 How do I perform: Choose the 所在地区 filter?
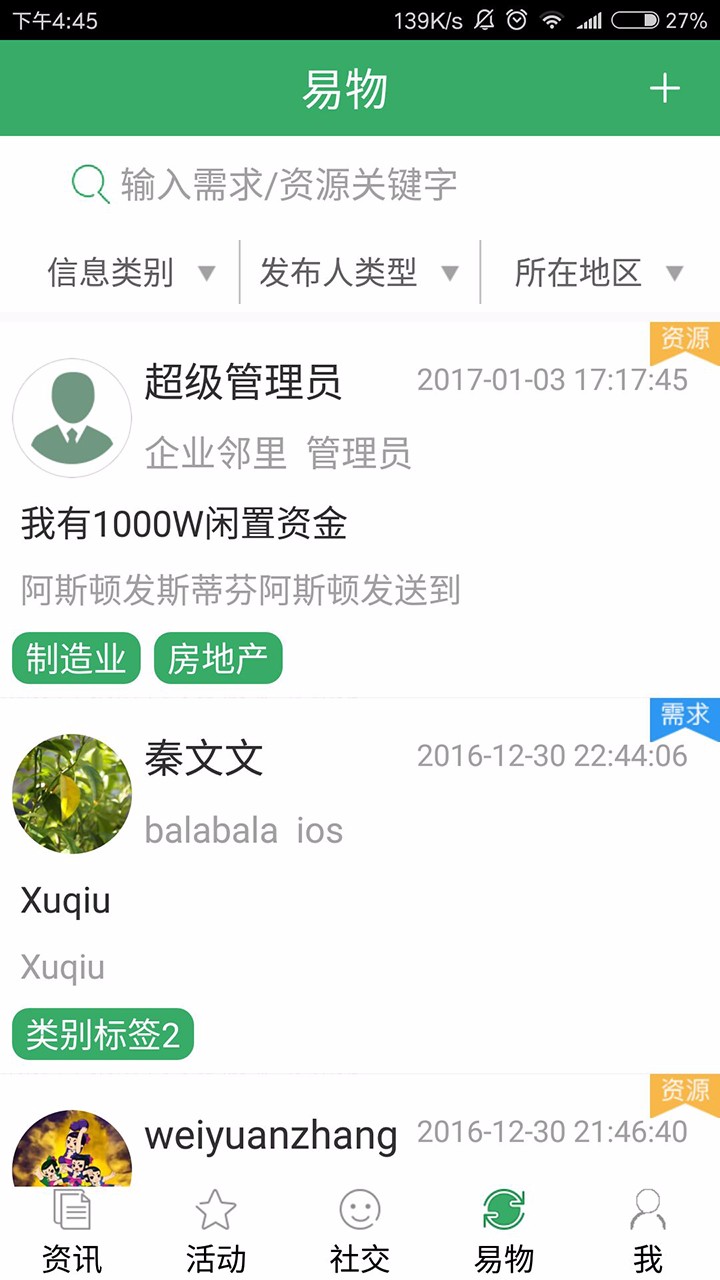[x=598, y=272]
